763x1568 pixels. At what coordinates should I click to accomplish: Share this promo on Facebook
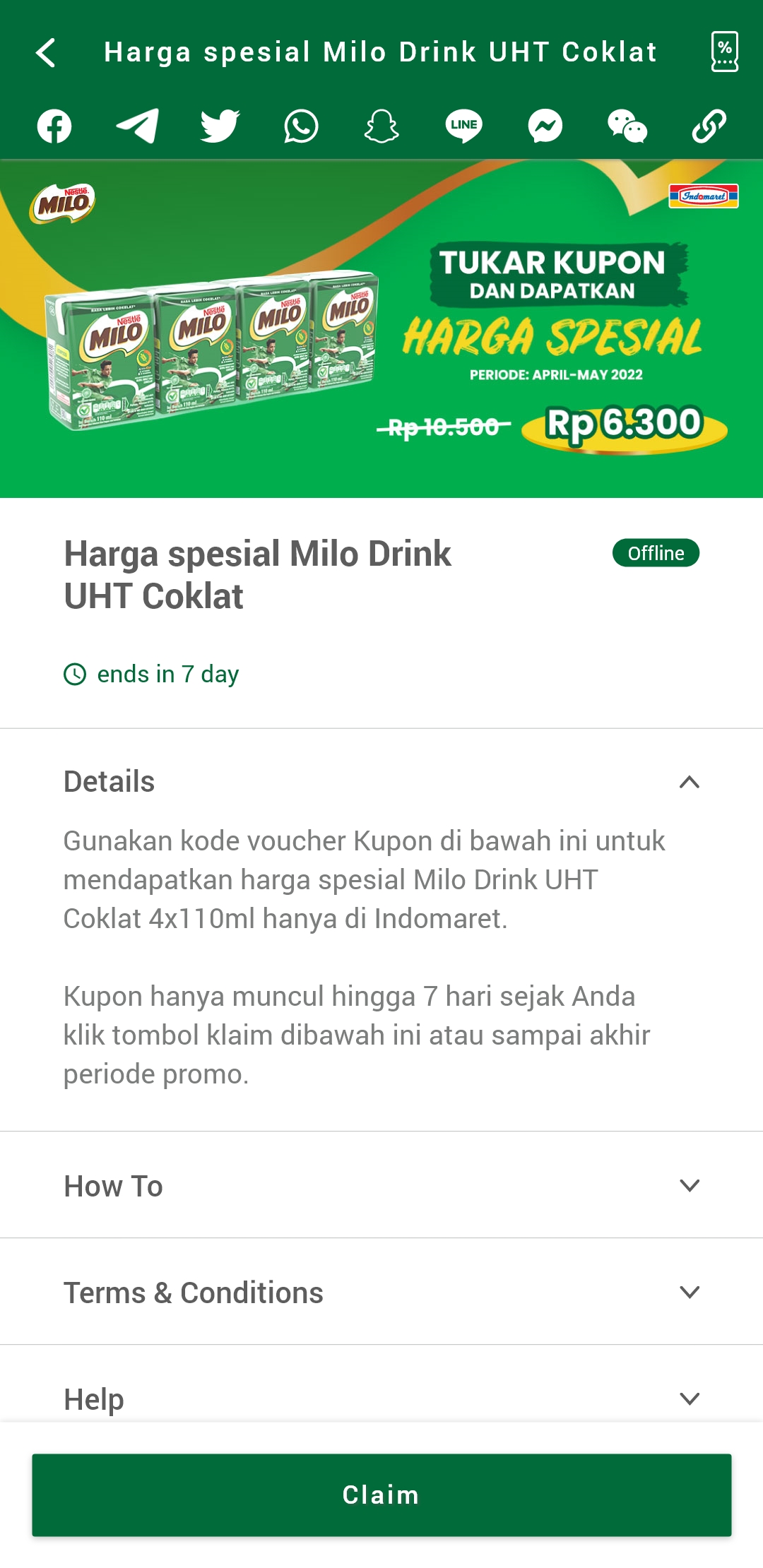(54, 126)
